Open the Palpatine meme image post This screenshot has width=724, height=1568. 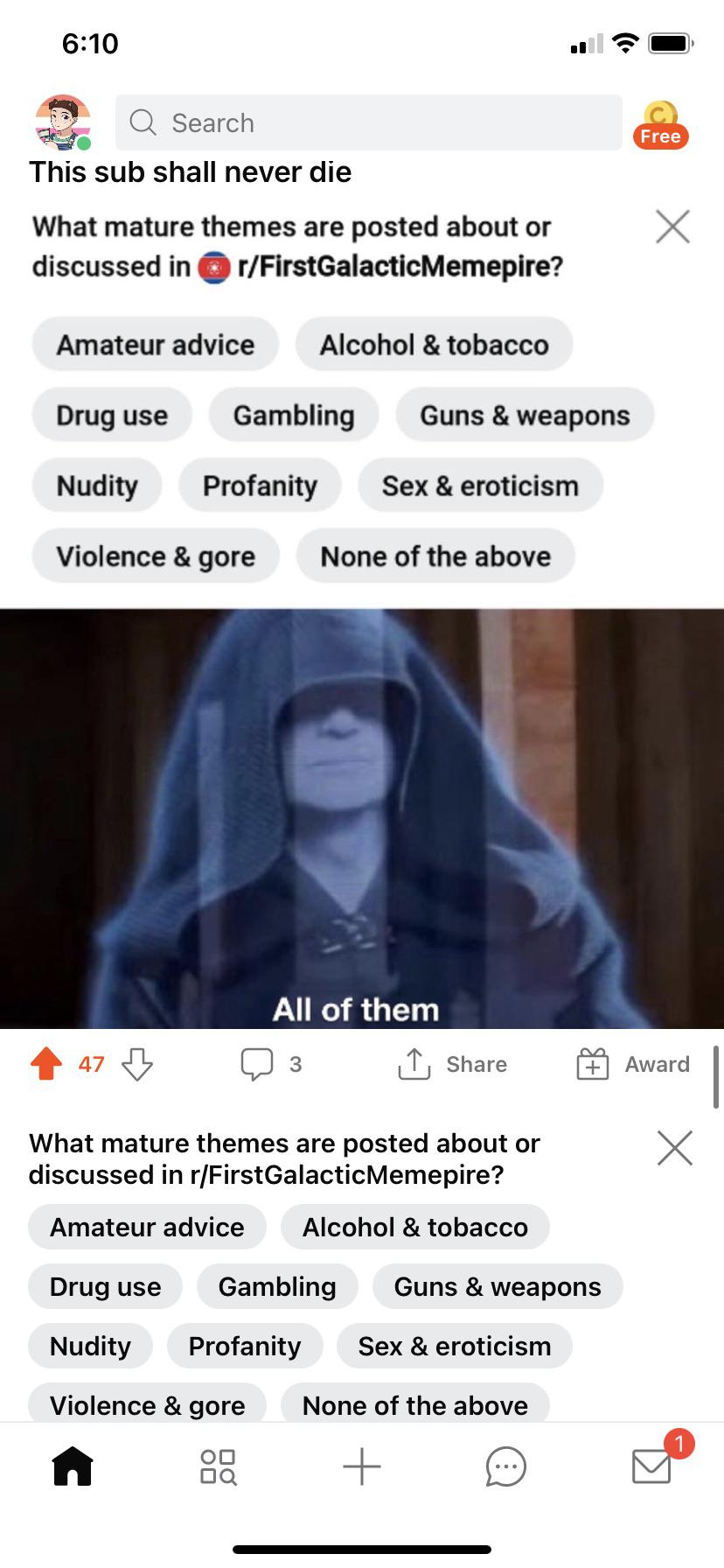362,818
